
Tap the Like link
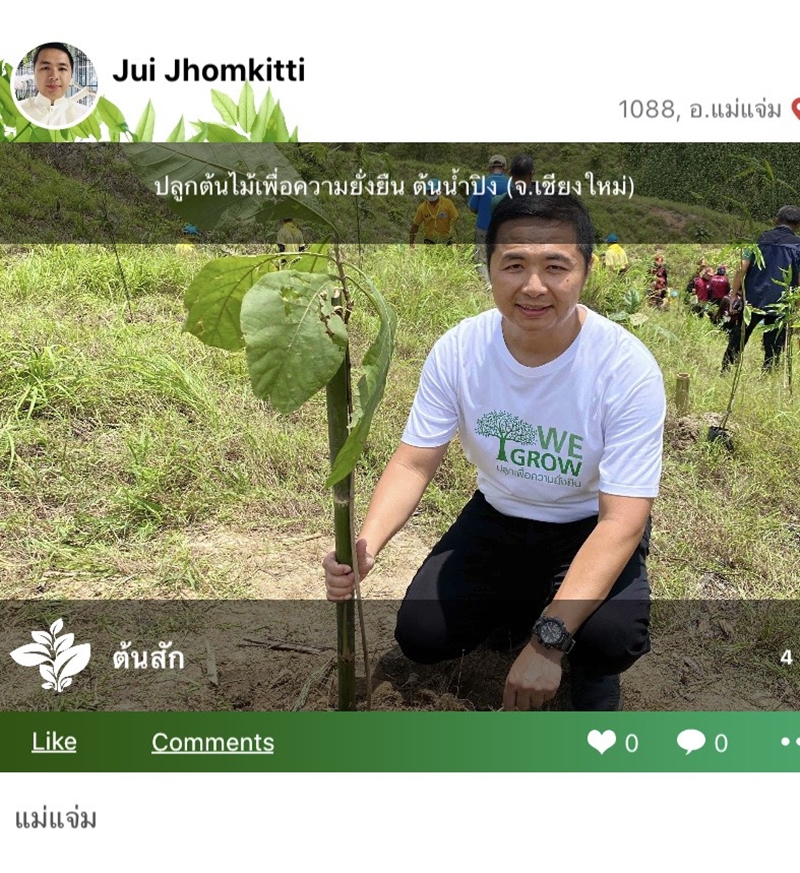(x=54, y=742)
